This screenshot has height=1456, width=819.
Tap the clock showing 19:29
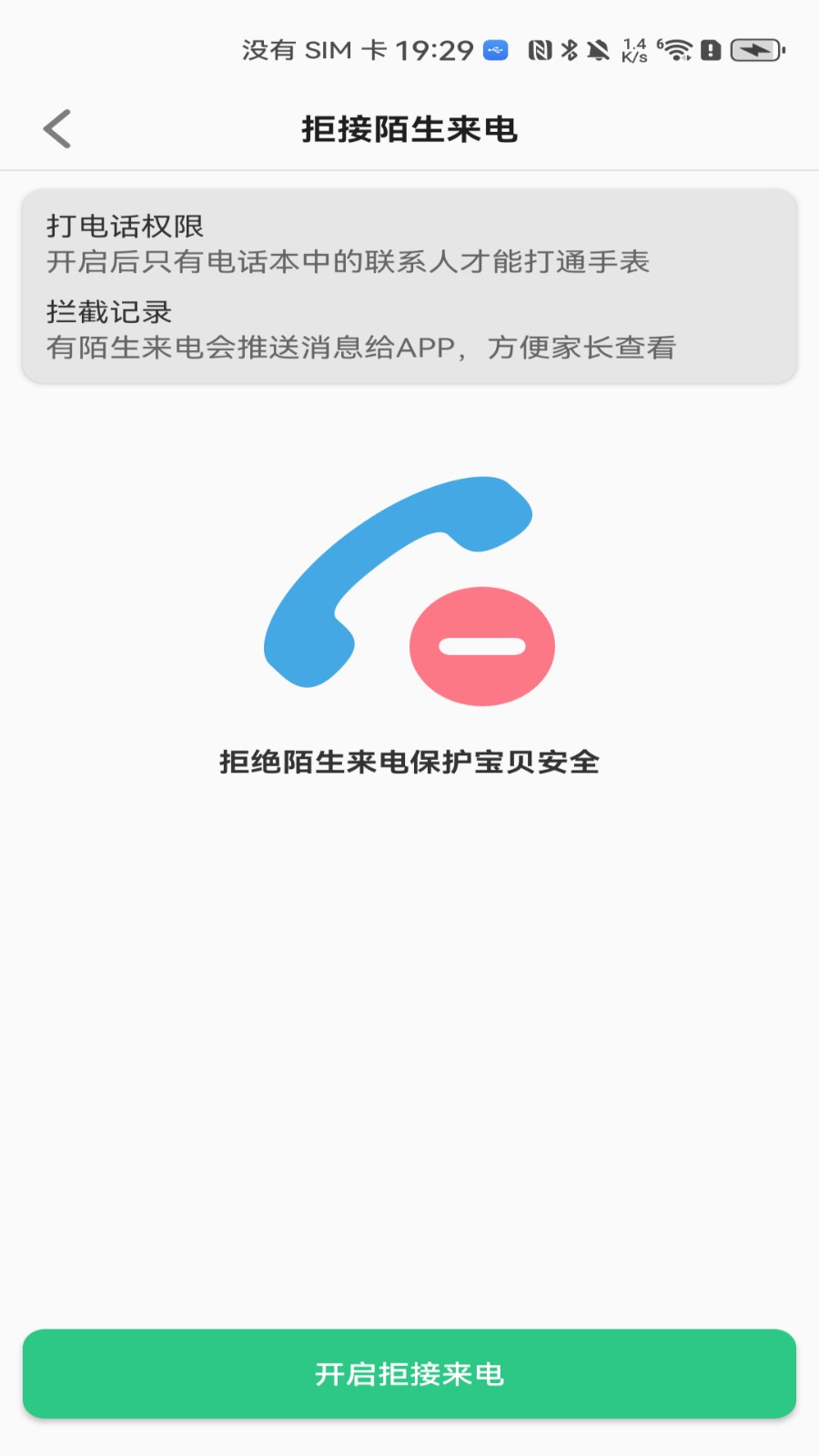pyautogui.click(x=435, y=50)
